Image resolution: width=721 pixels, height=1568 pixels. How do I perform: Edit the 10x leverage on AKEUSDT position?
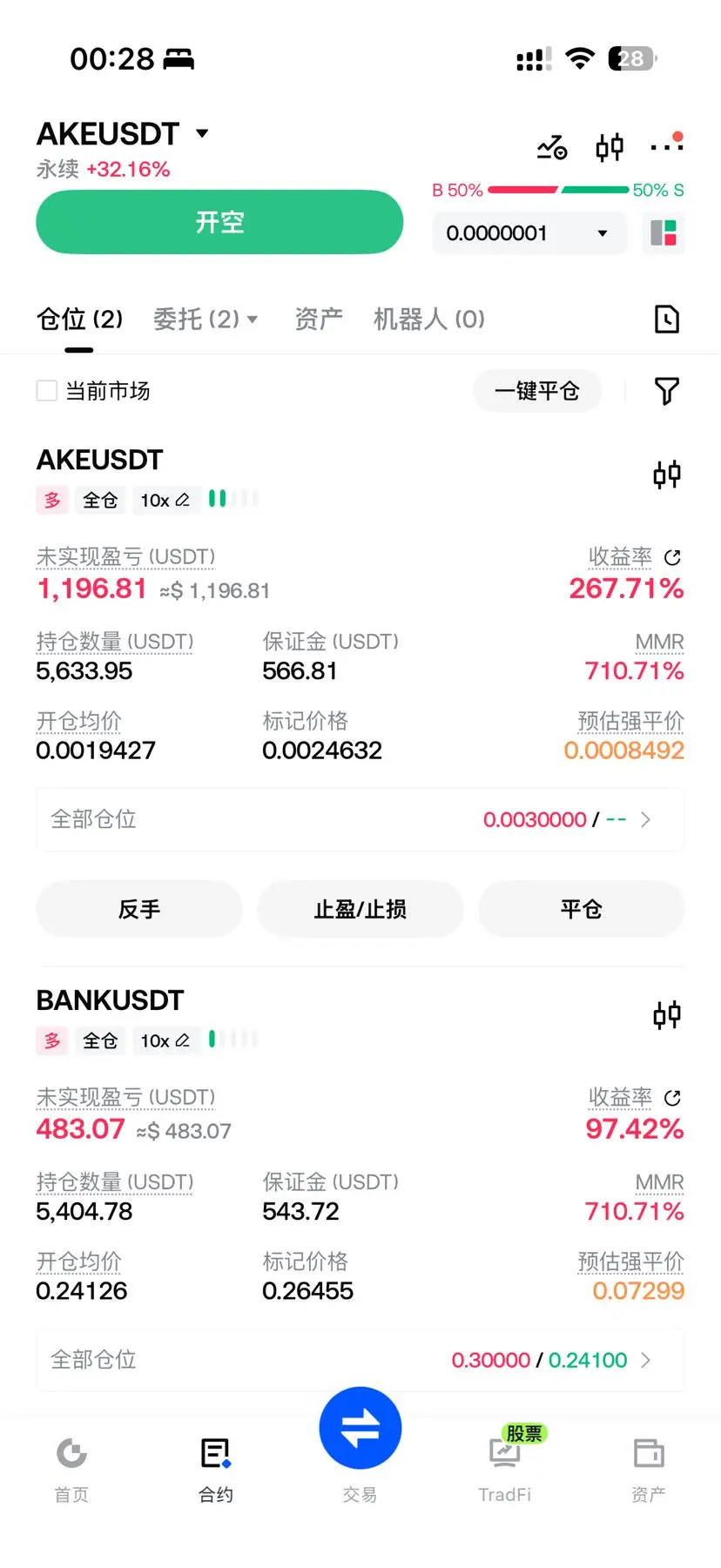165,500
